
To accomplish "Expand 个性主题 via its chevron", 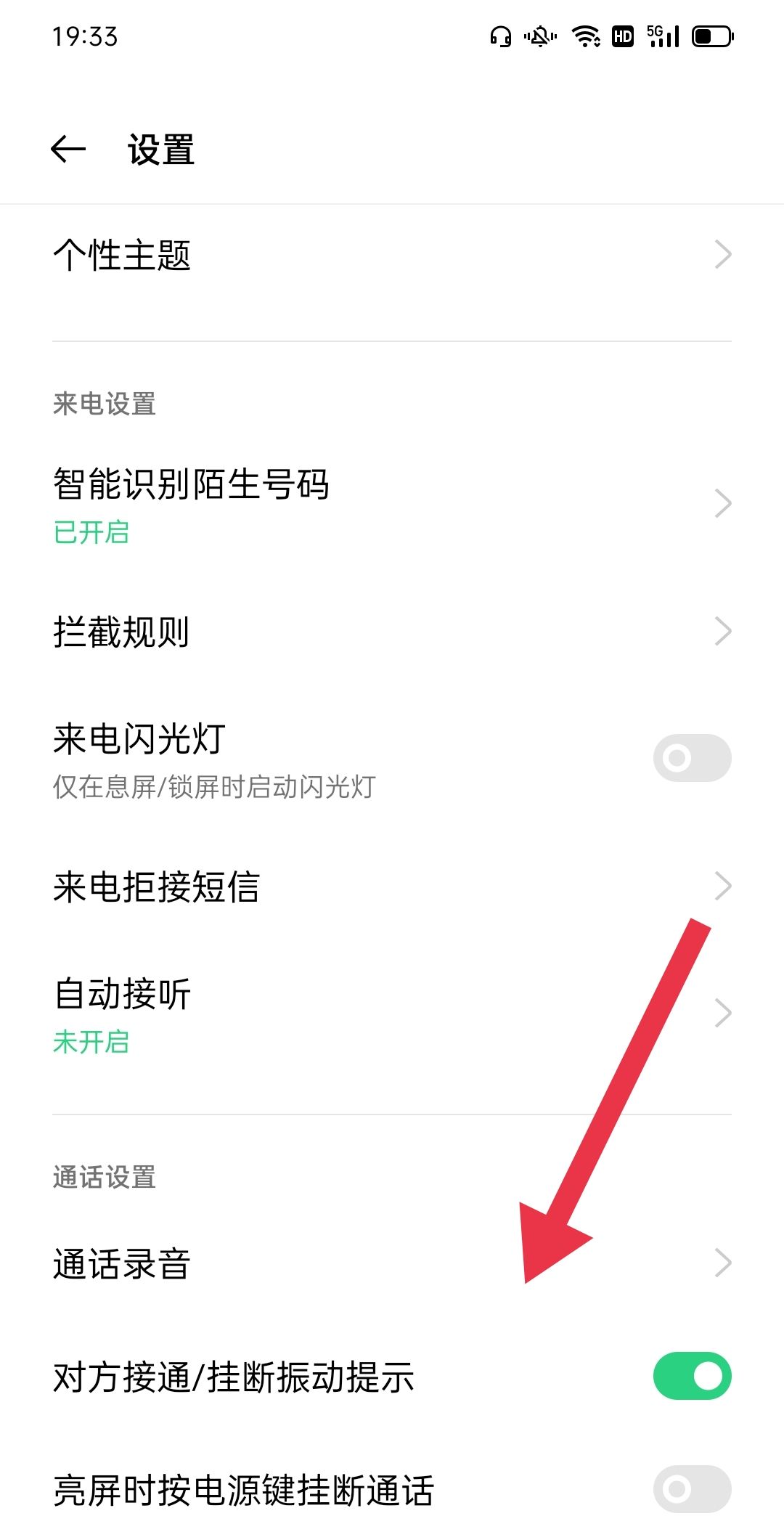I will point(722,254).
